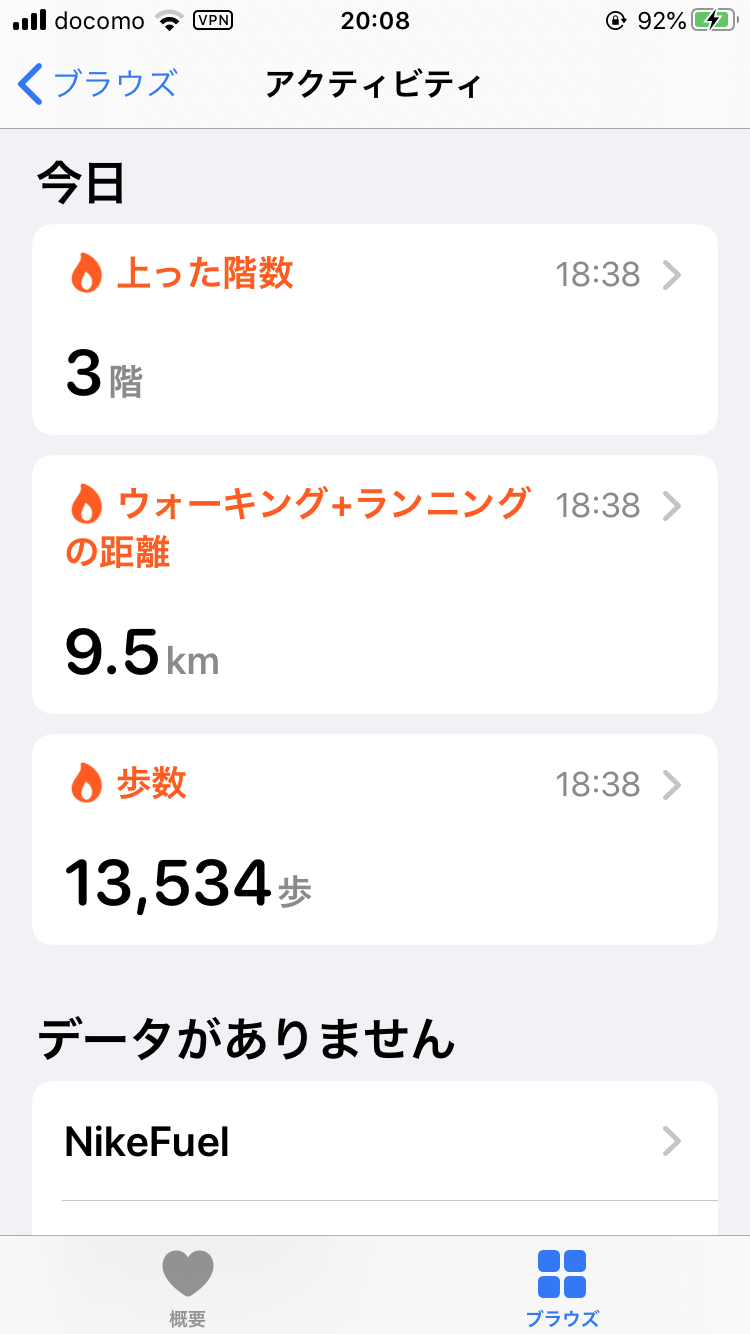Open the ウォーキング+ランニングの距離 card

(x=375, y=584)
